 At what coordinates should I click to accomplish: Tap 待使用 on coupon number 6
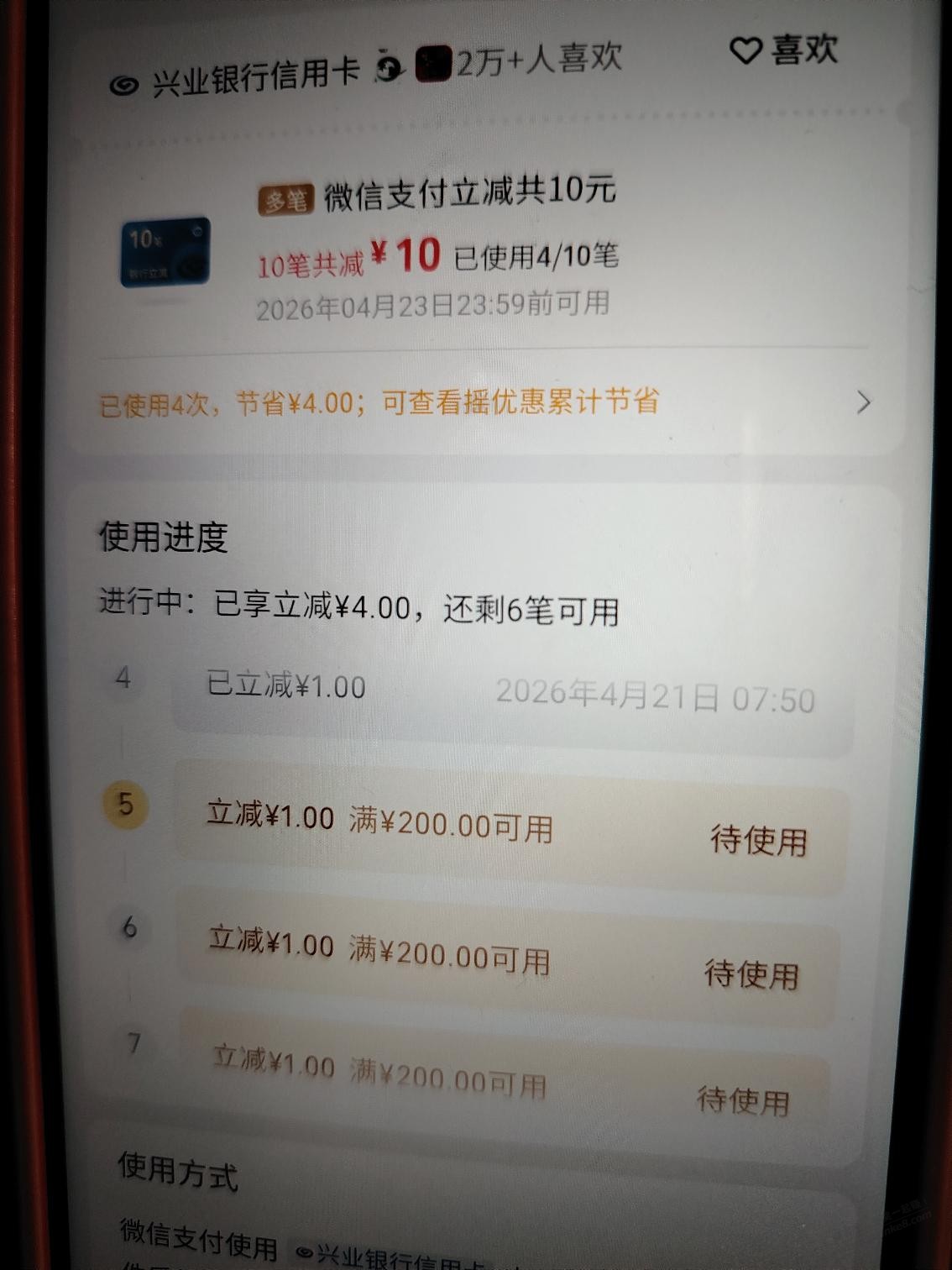click(751, 974)
